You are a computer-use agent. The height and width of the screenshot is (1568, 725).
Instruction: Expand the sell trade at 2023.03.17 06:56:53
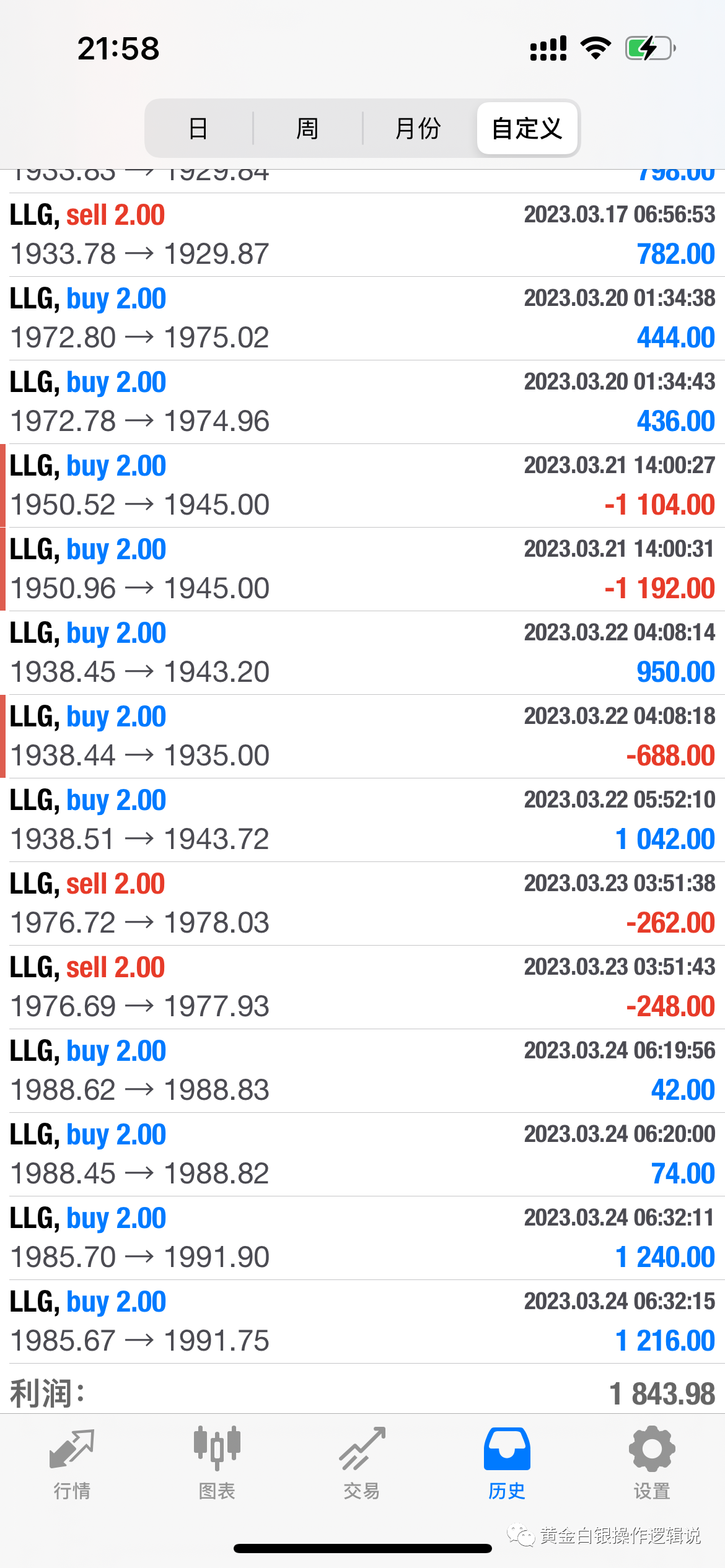tap(362, 235)
